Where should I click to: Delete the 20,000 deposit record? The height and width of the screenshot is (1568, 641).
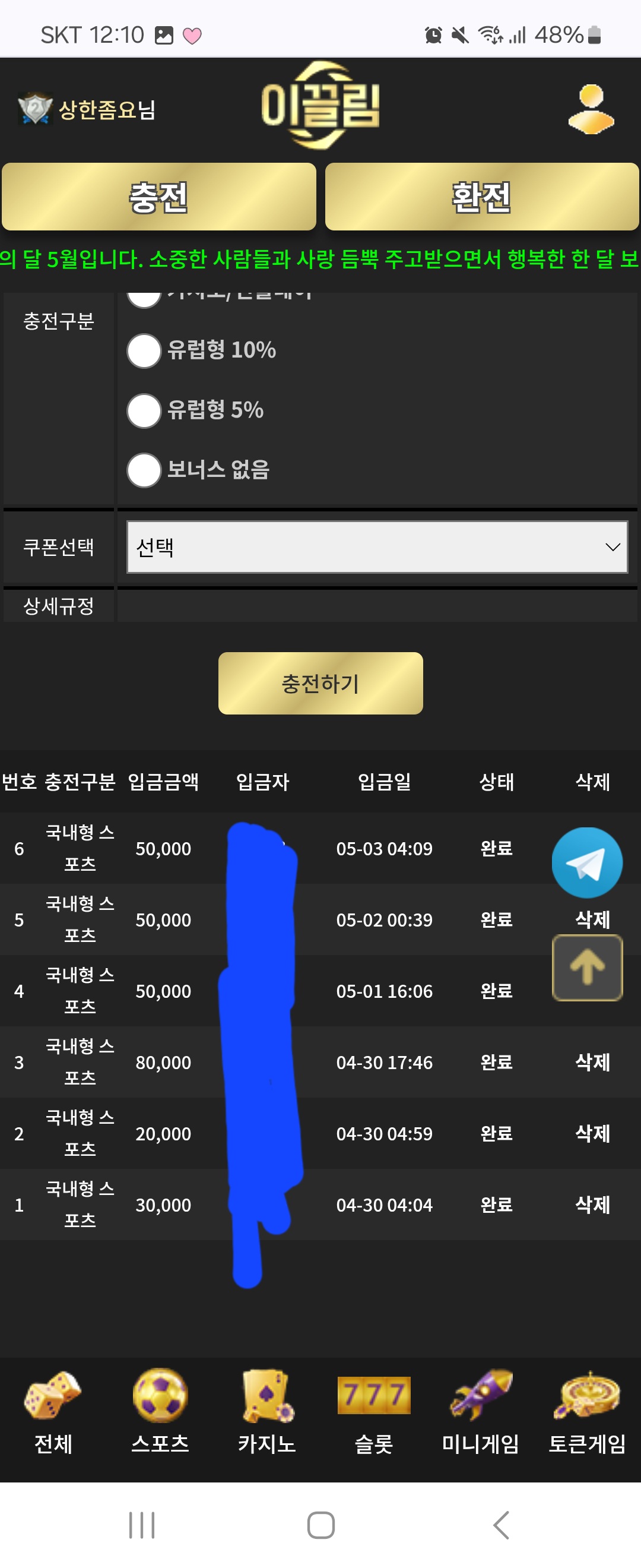(592, 1133)
